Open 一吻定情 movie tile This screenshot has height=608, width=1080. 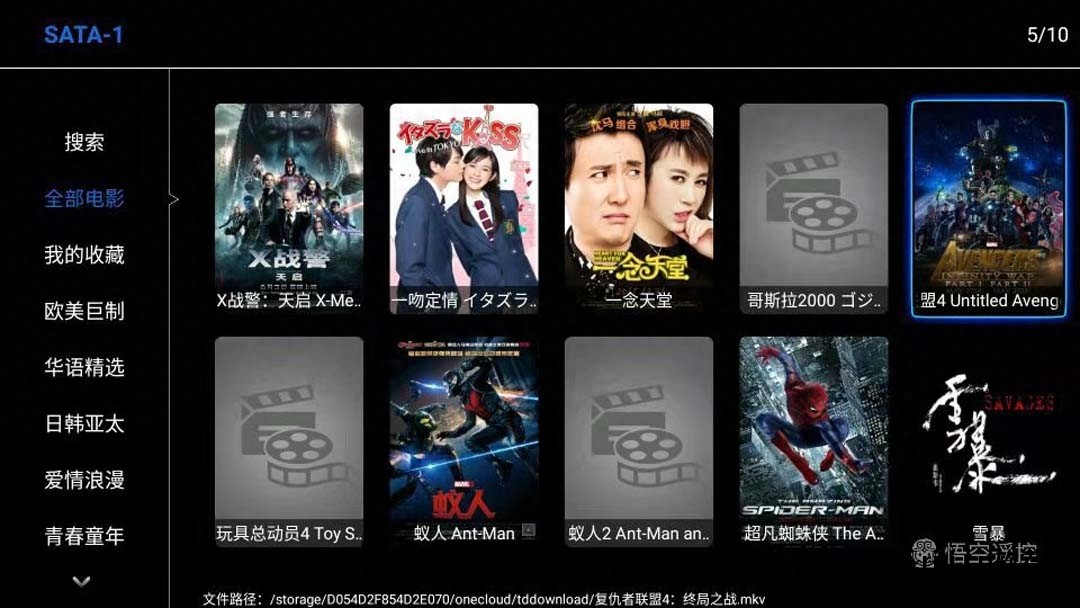click(x=464, y=208)
